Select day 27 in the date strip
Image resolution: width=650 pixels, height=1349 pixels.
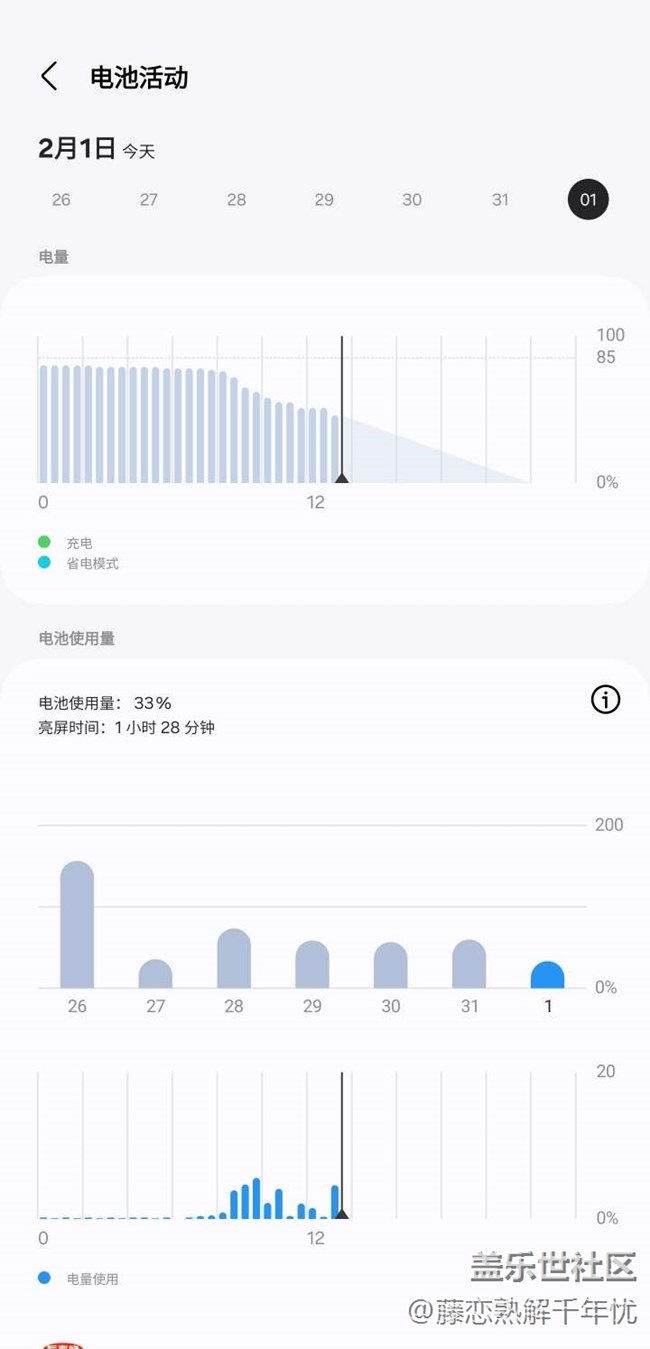(x=149, y=200)
